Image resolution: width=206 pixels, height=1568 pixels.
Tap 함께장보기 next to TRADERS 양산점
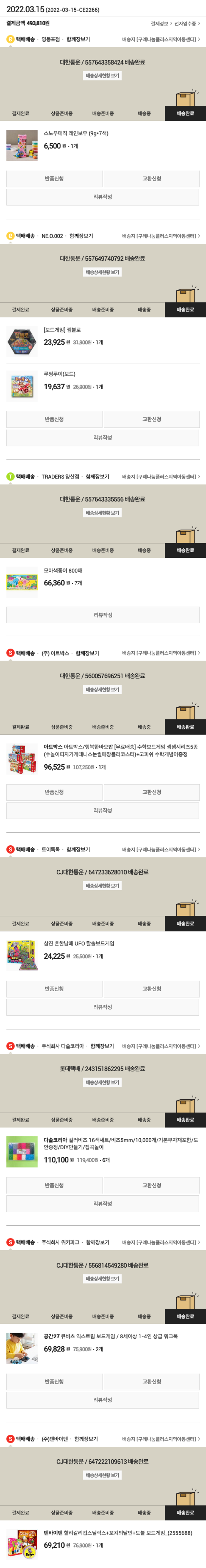tap(98, 477)
